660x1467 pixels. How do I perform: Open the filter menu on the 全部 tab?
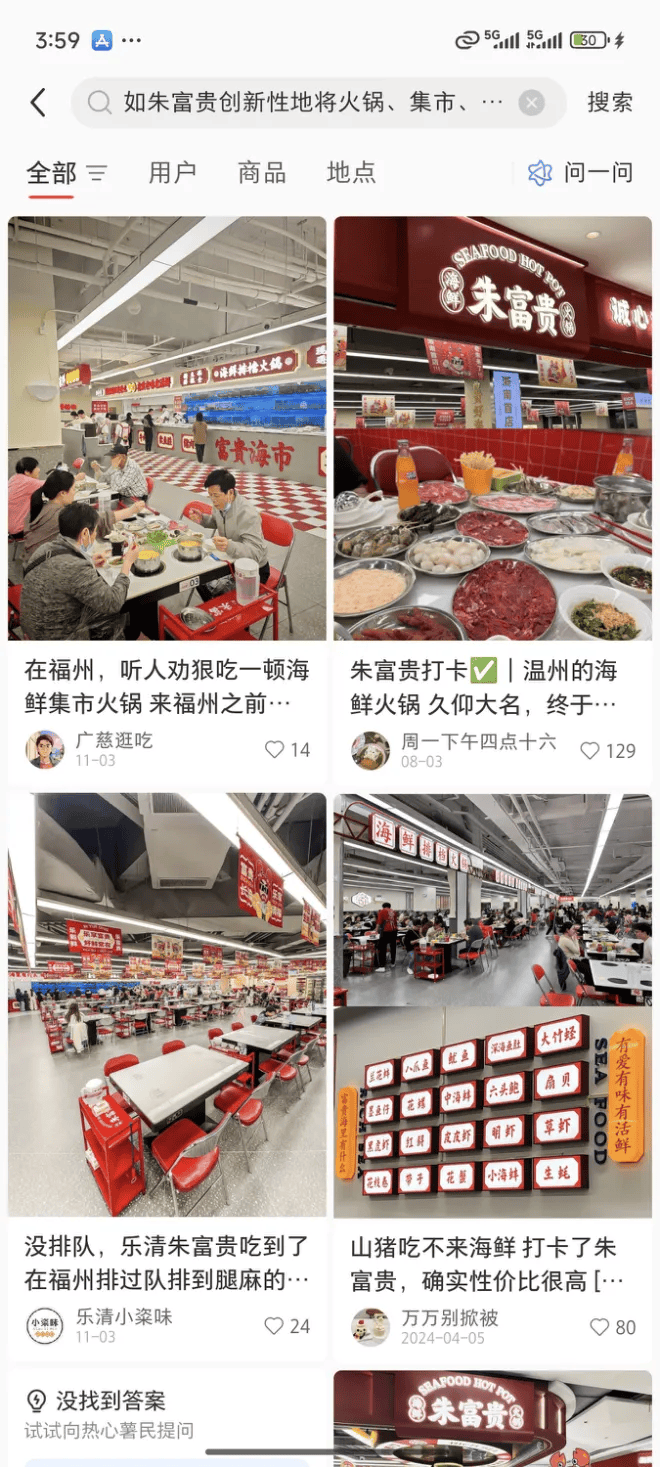pyautogui.click(x=96, y=173)
